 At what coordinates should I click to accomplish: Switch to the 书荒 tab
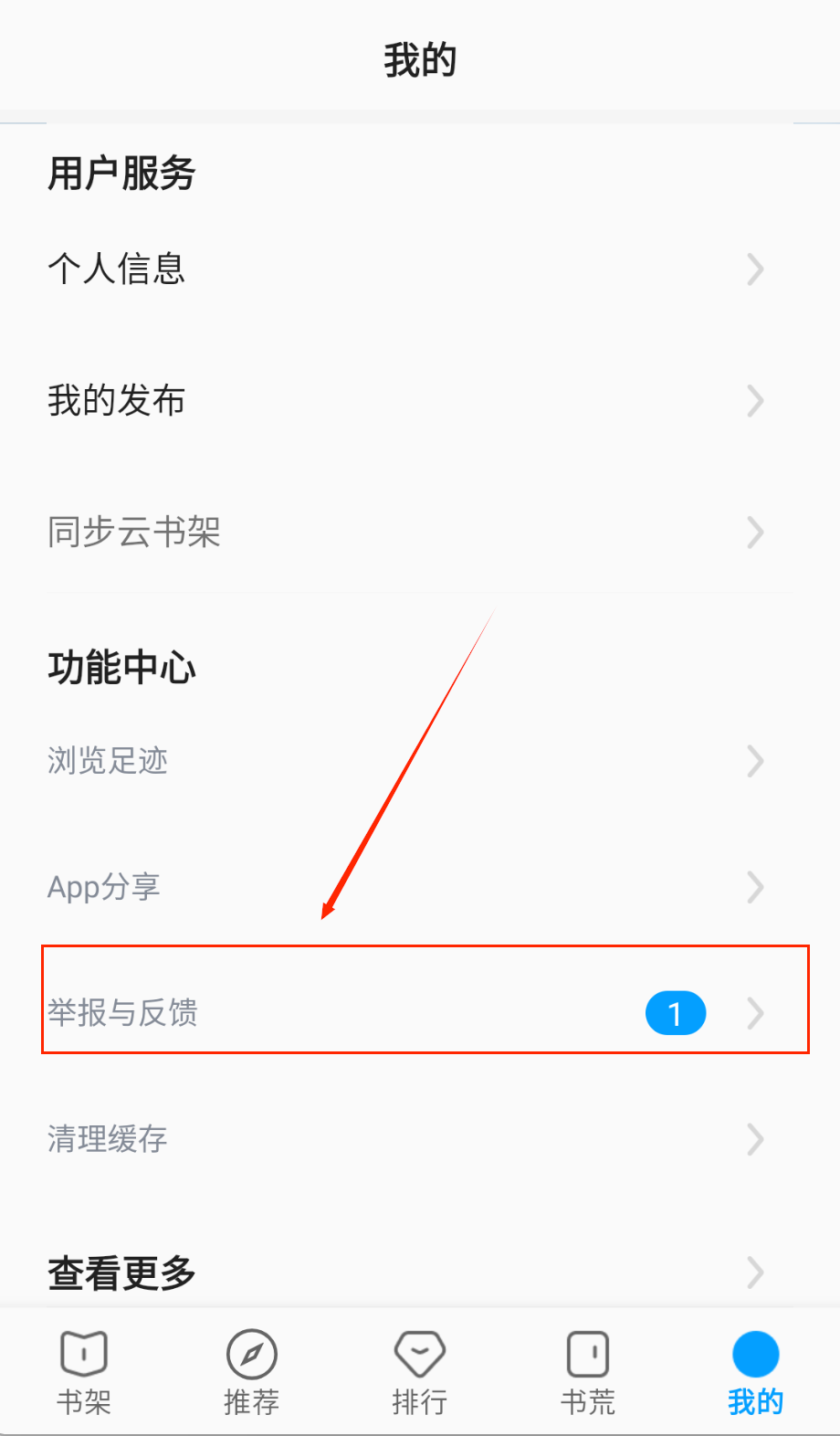(x=588, y=1372)
